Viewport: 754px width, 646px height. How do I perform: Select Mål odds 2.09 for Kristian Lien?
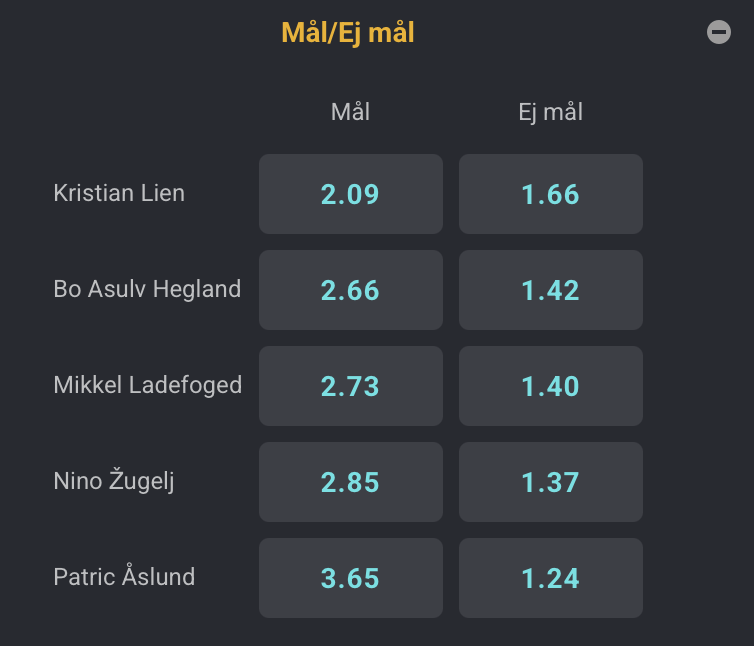[x=351, y=194]
